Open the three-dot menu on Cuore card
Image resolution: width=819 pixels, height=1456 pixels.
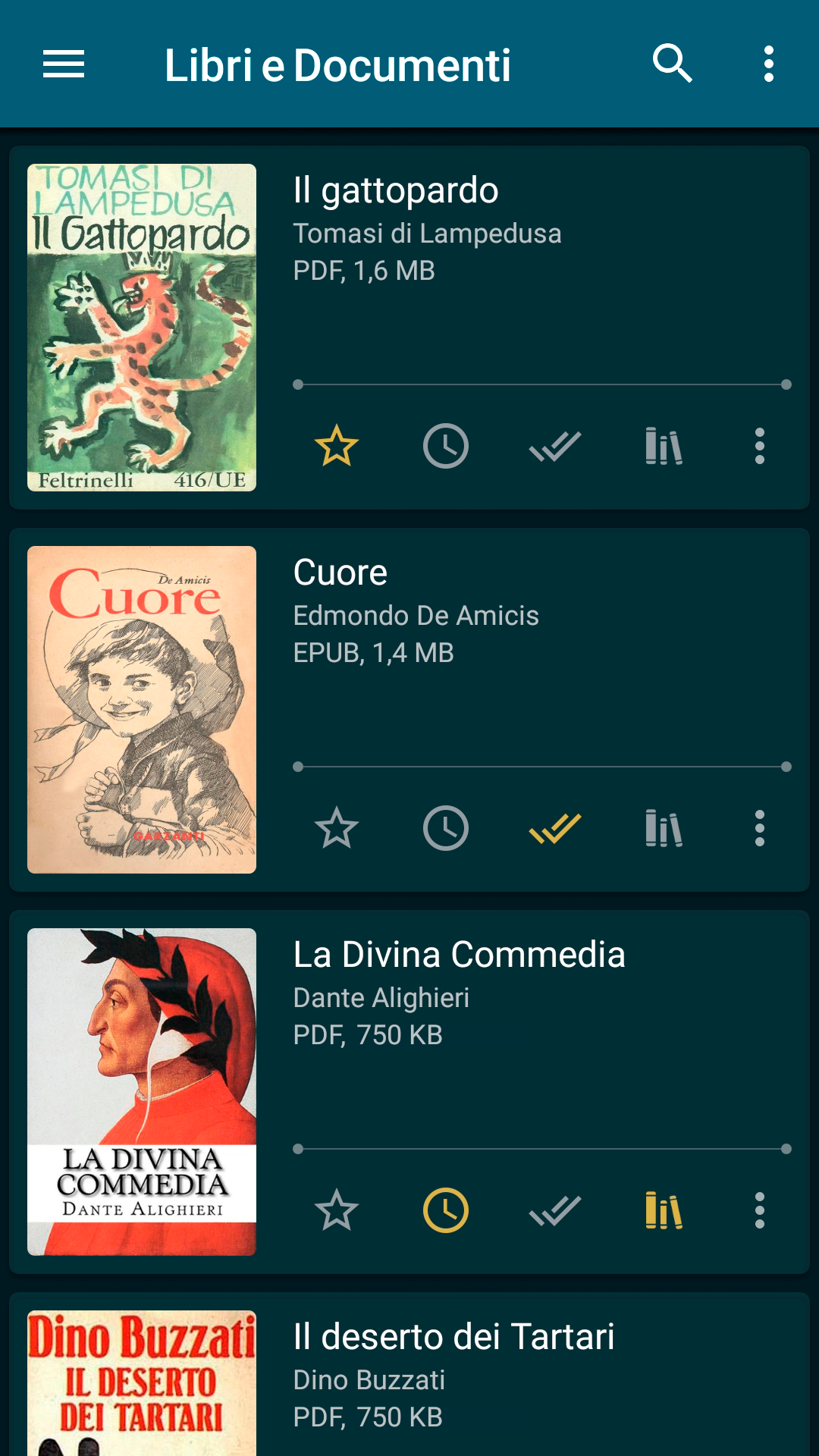[760, 828]
